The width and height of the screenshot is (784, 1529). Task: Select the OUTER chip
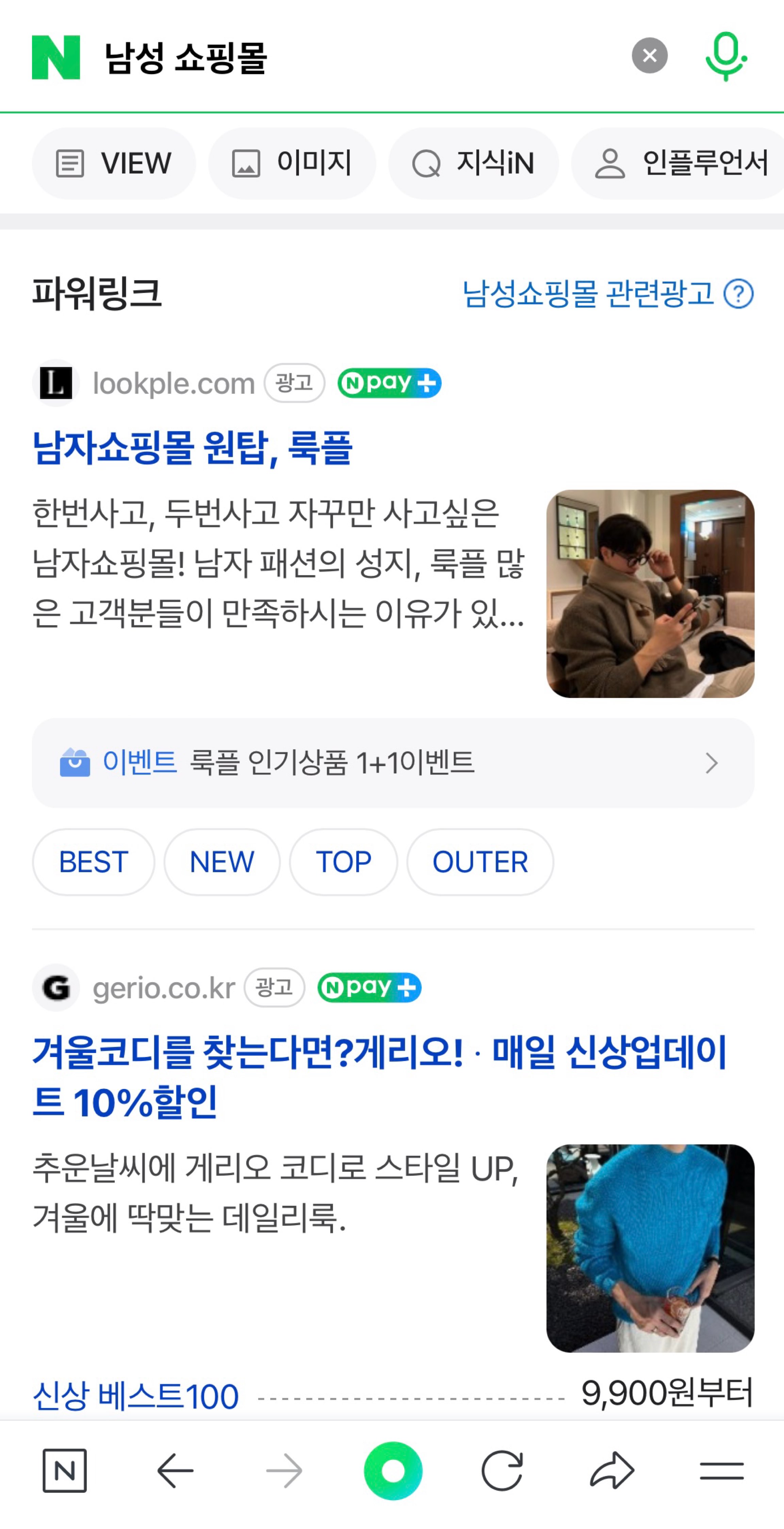click(x=479, y=862)
